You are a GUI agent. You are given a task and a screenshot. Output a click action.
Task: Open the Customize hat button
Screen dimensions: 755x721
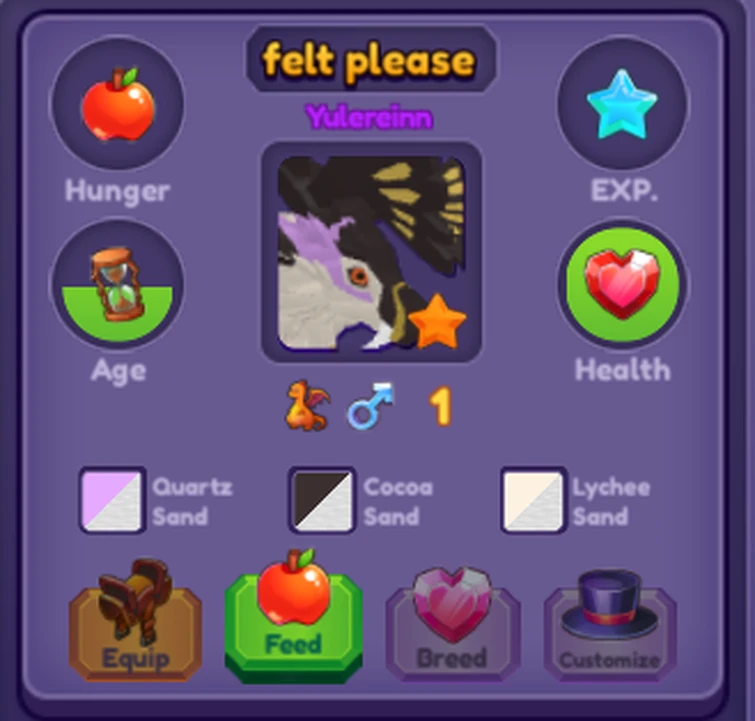click(x=610, y=624)
